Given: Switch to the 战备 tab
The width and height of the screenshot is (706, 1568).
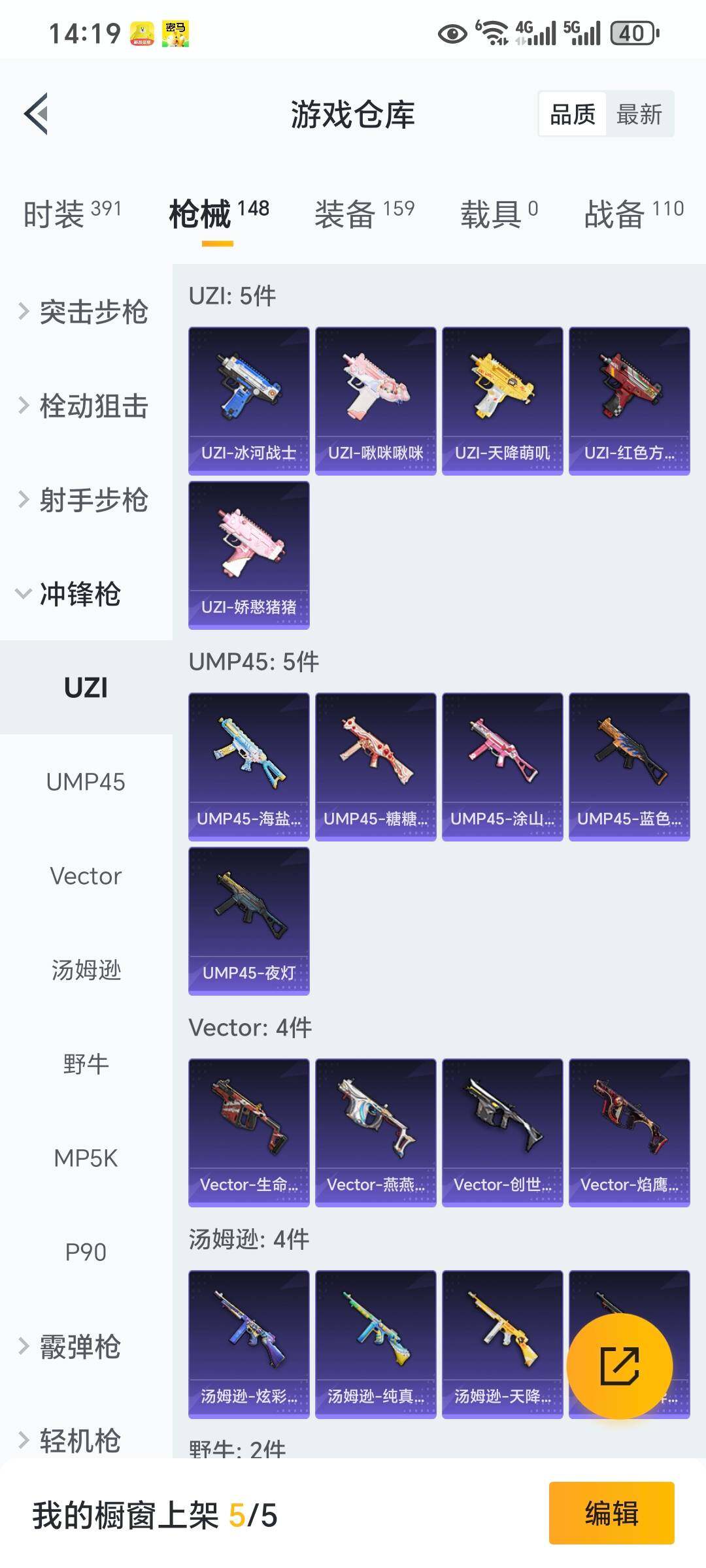Looking at the screenshot, I should click(633, 214).
